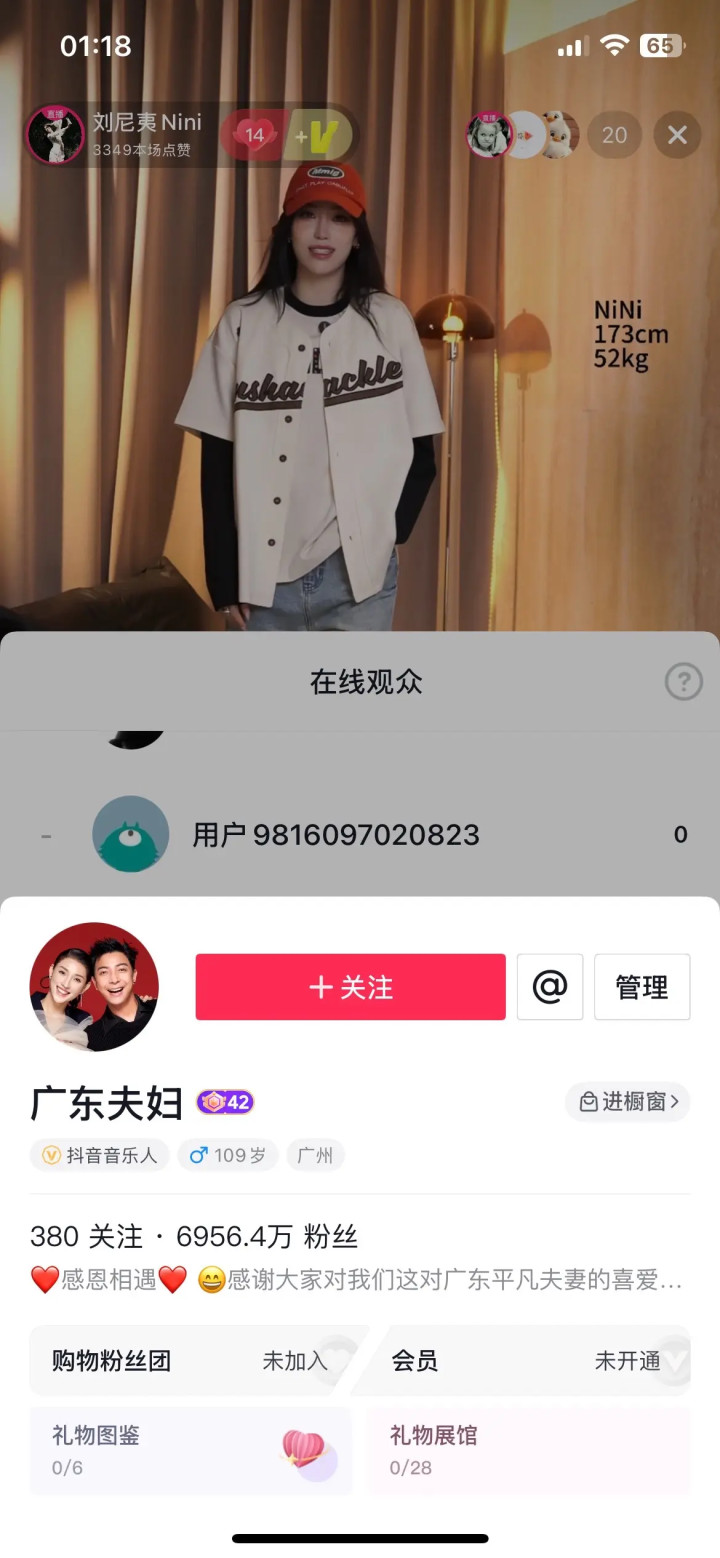Tap the +V member badge
720x1558 pixels.
point(320,135)
